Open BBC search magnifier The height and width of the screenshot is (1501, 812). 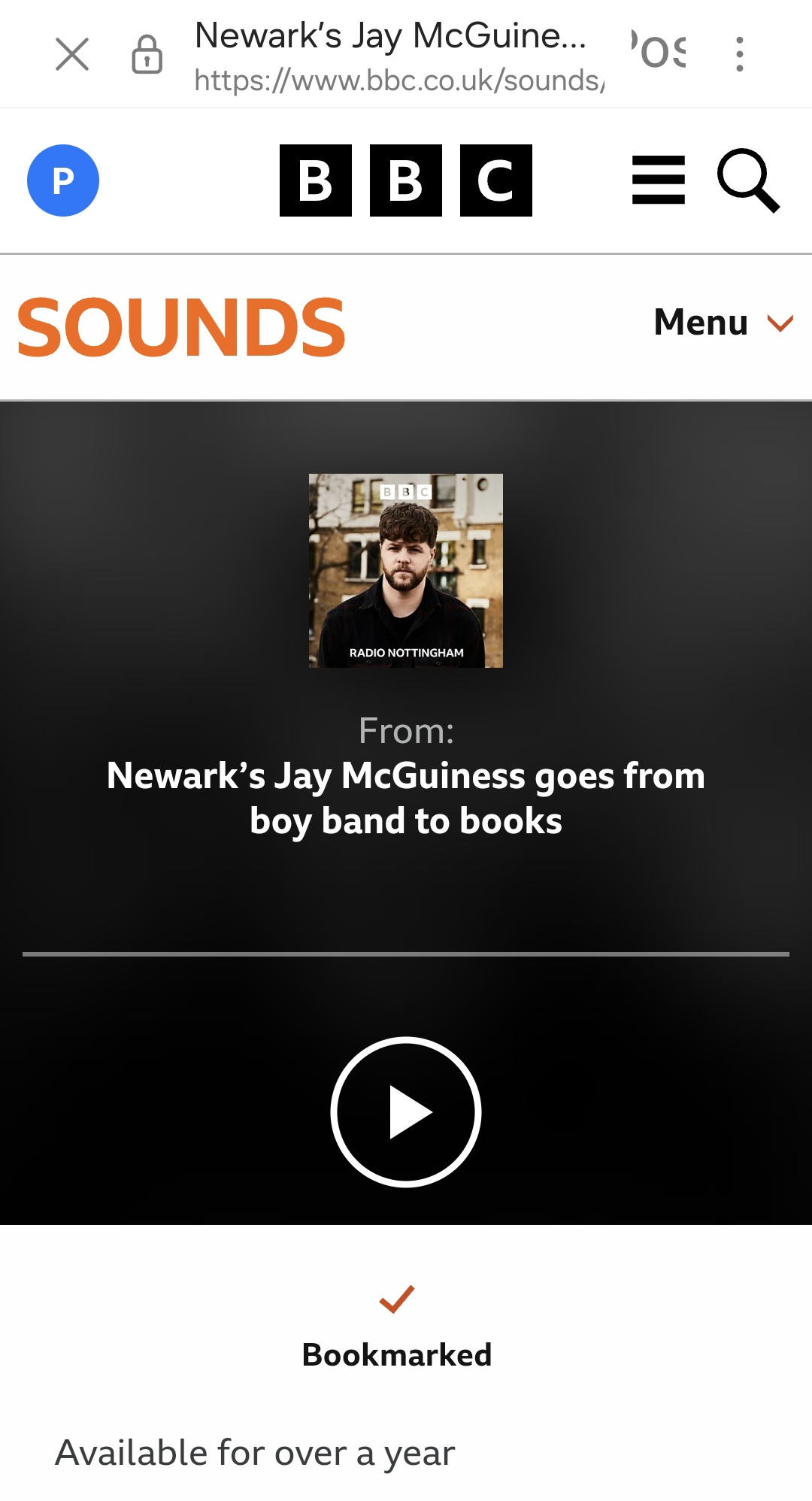(x=748, y=180)
